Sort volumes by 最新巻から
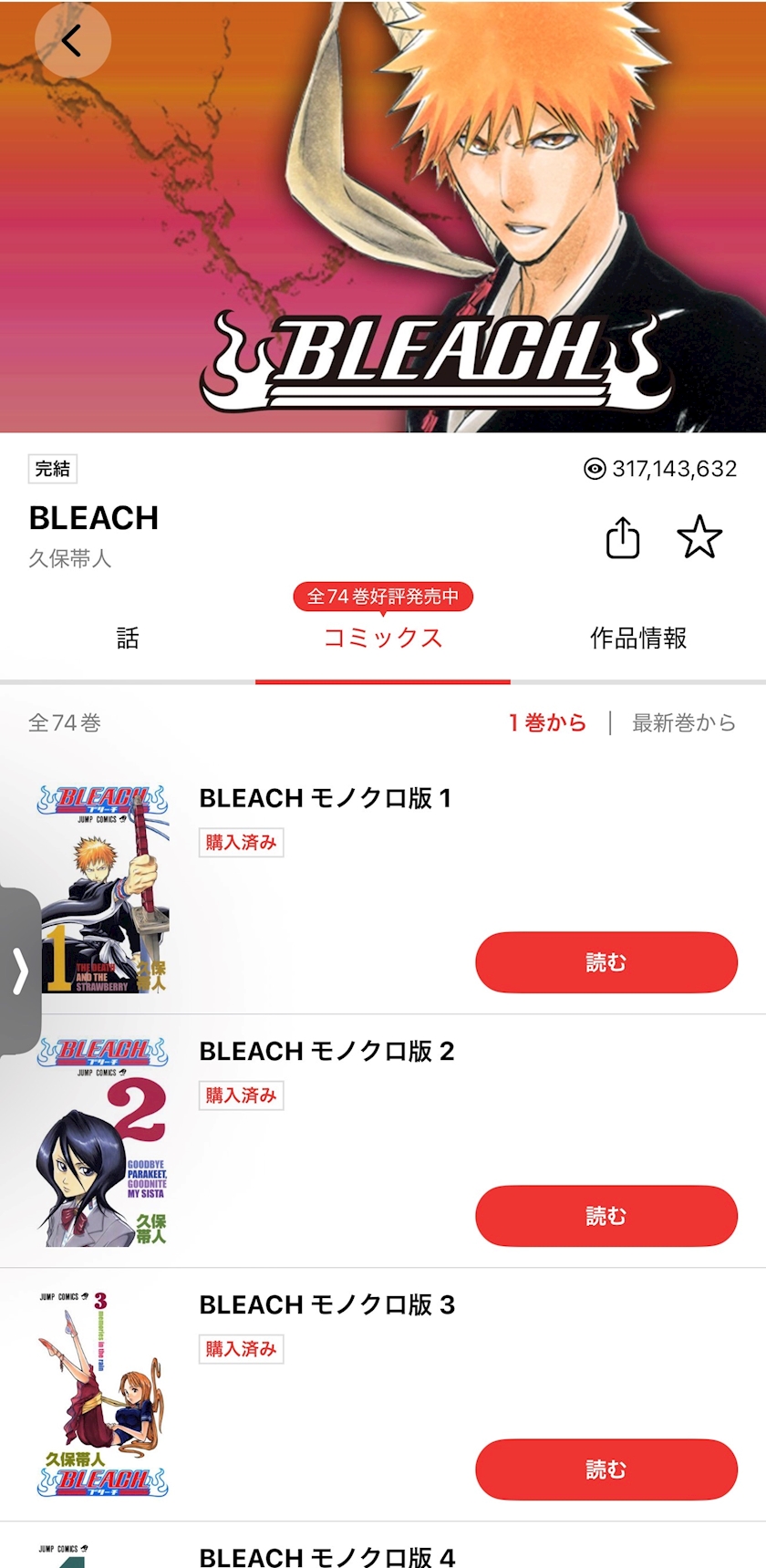This screenshot has width=766, height=1568. (x=684, y=722)
